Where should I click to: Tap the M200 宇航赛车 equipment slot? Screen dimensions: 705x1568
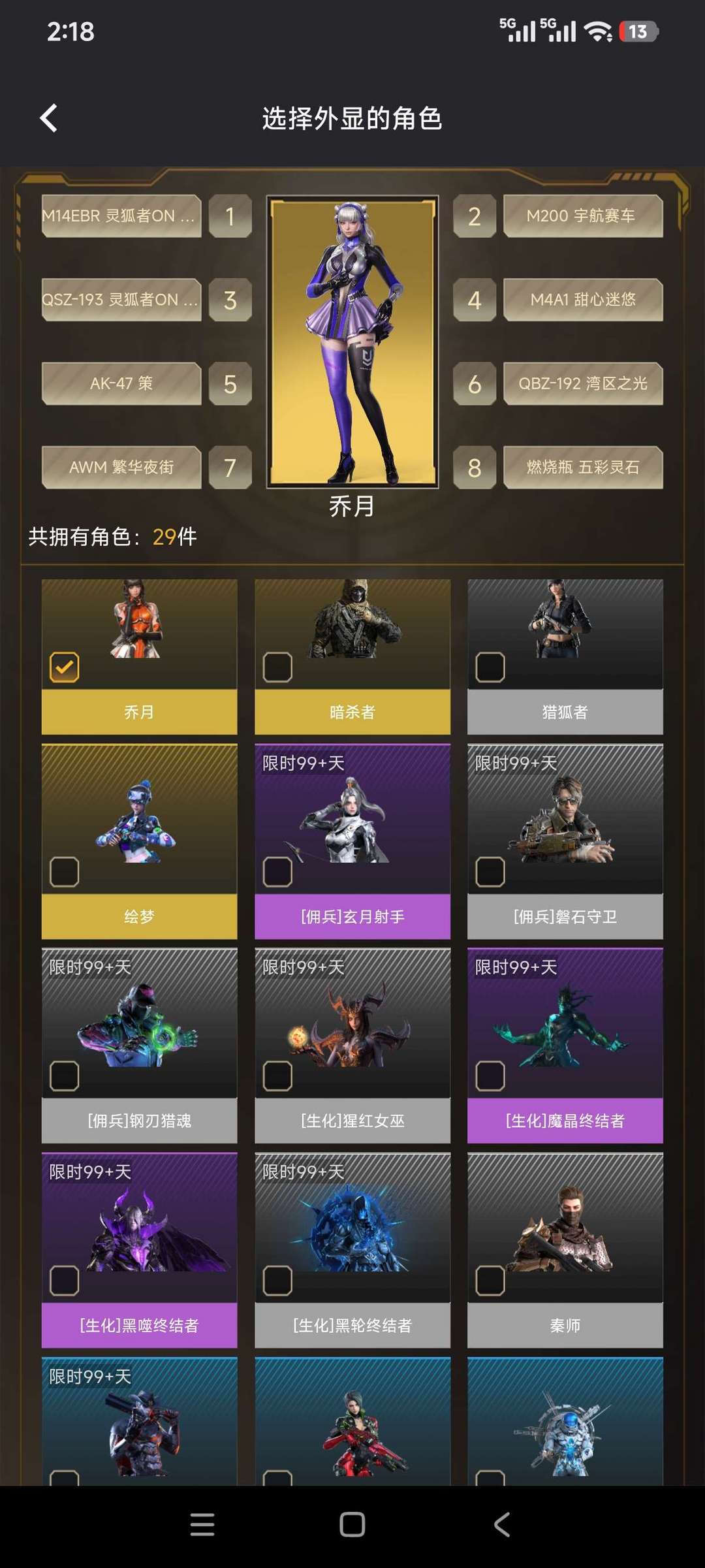click(583, 217)
